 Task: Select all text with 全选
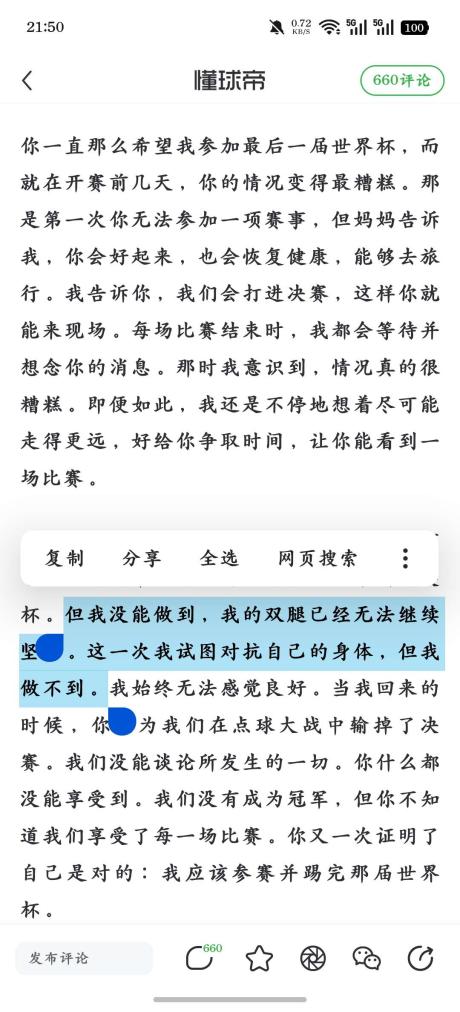(219, 558)
